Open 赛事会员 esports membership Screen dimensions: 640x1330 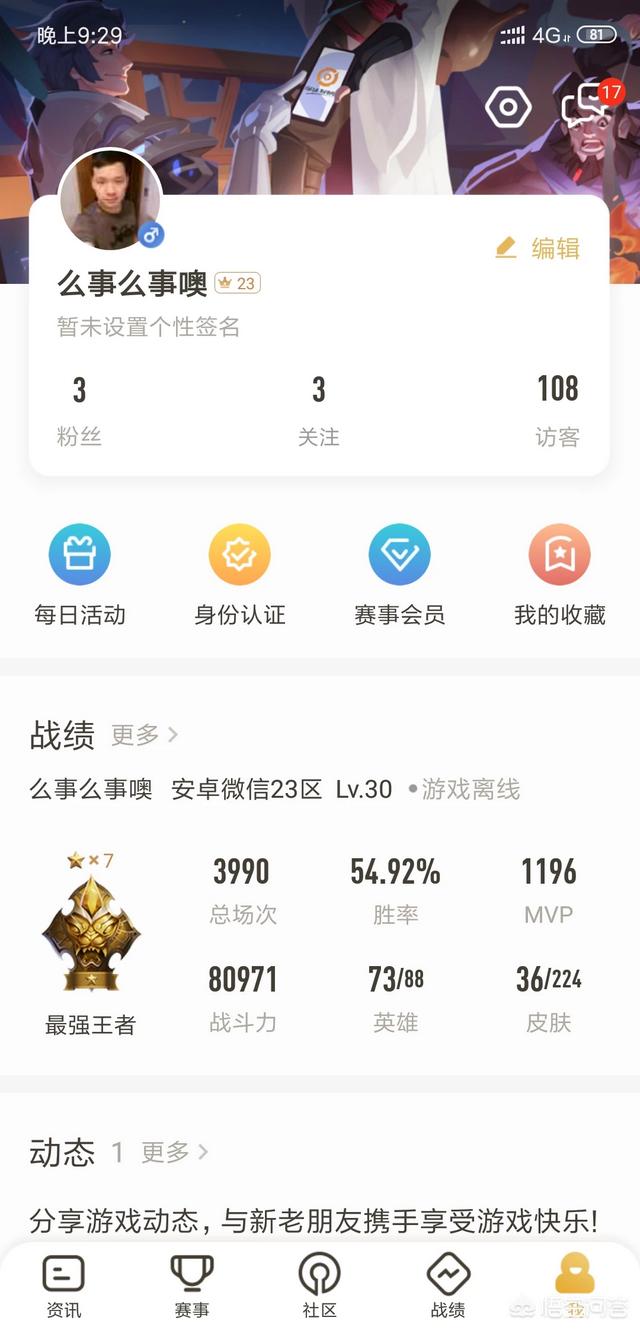click(x=399, y=575)
